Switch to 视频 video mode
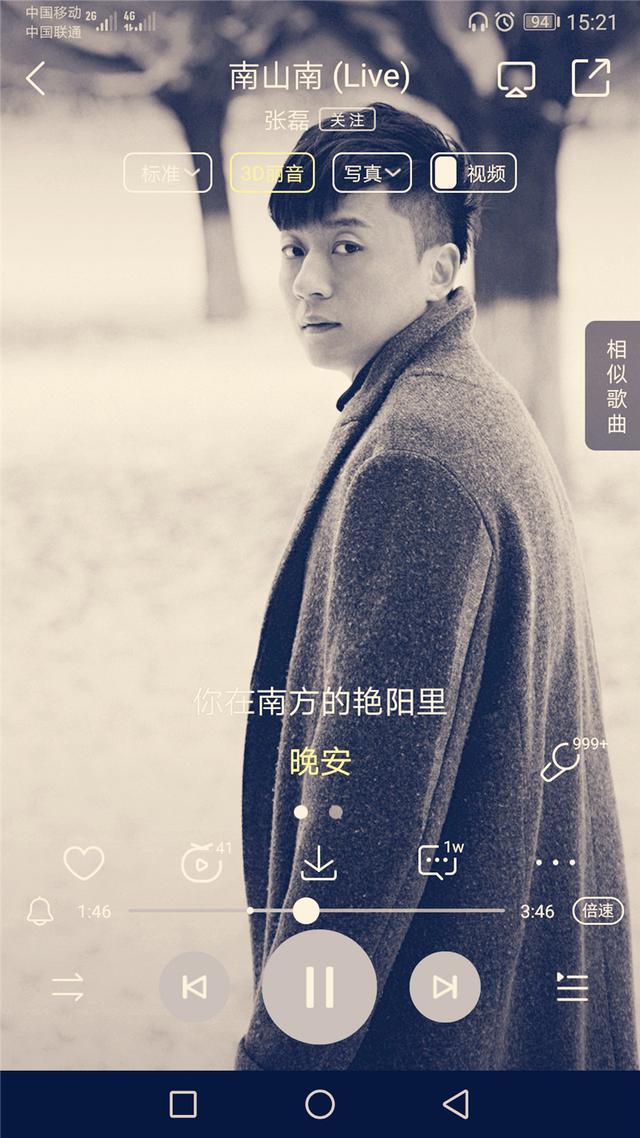This screenshot has height=1138, width=640. [x=473, y=173]
